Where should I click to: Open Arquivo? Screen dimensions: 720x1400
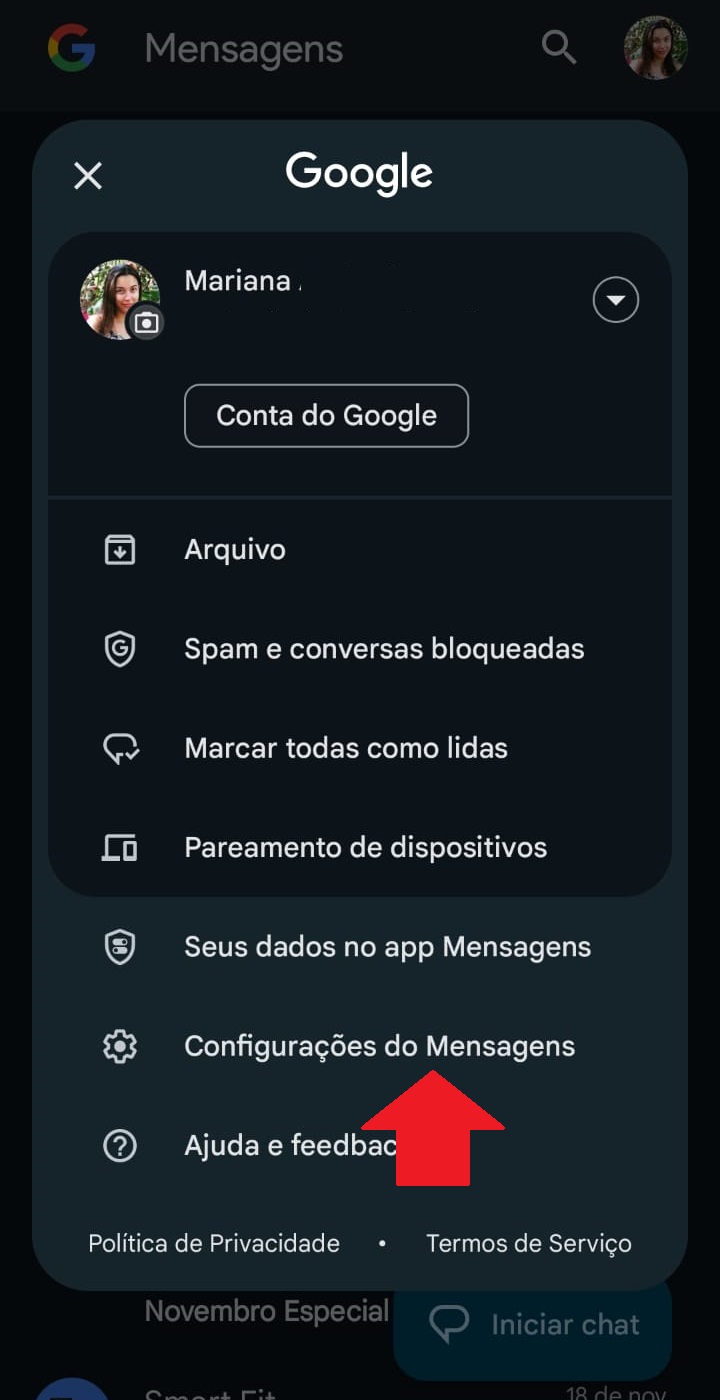360,549
